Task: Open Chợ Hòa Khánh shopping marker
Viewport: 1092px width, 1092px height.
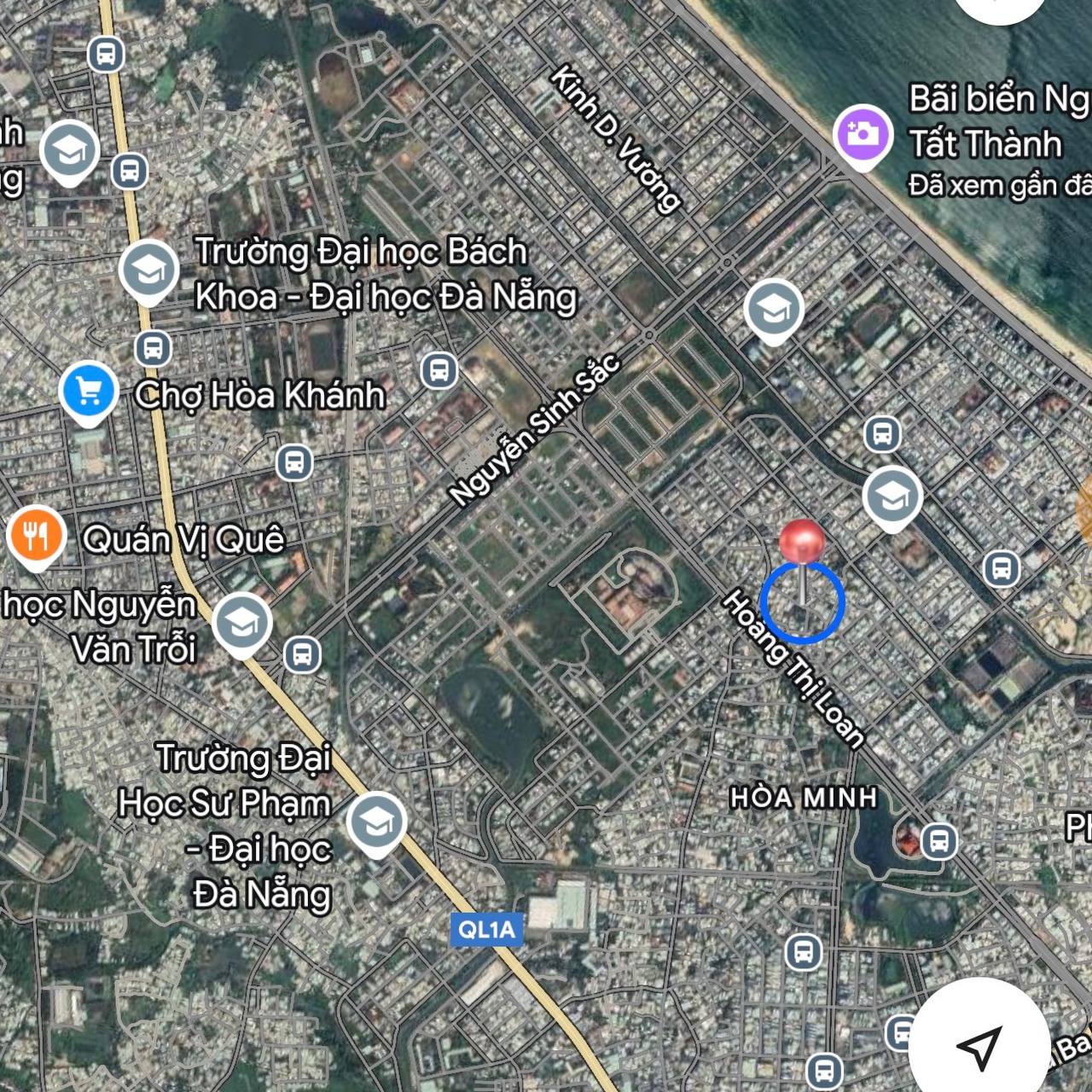Action: [89, 391]
